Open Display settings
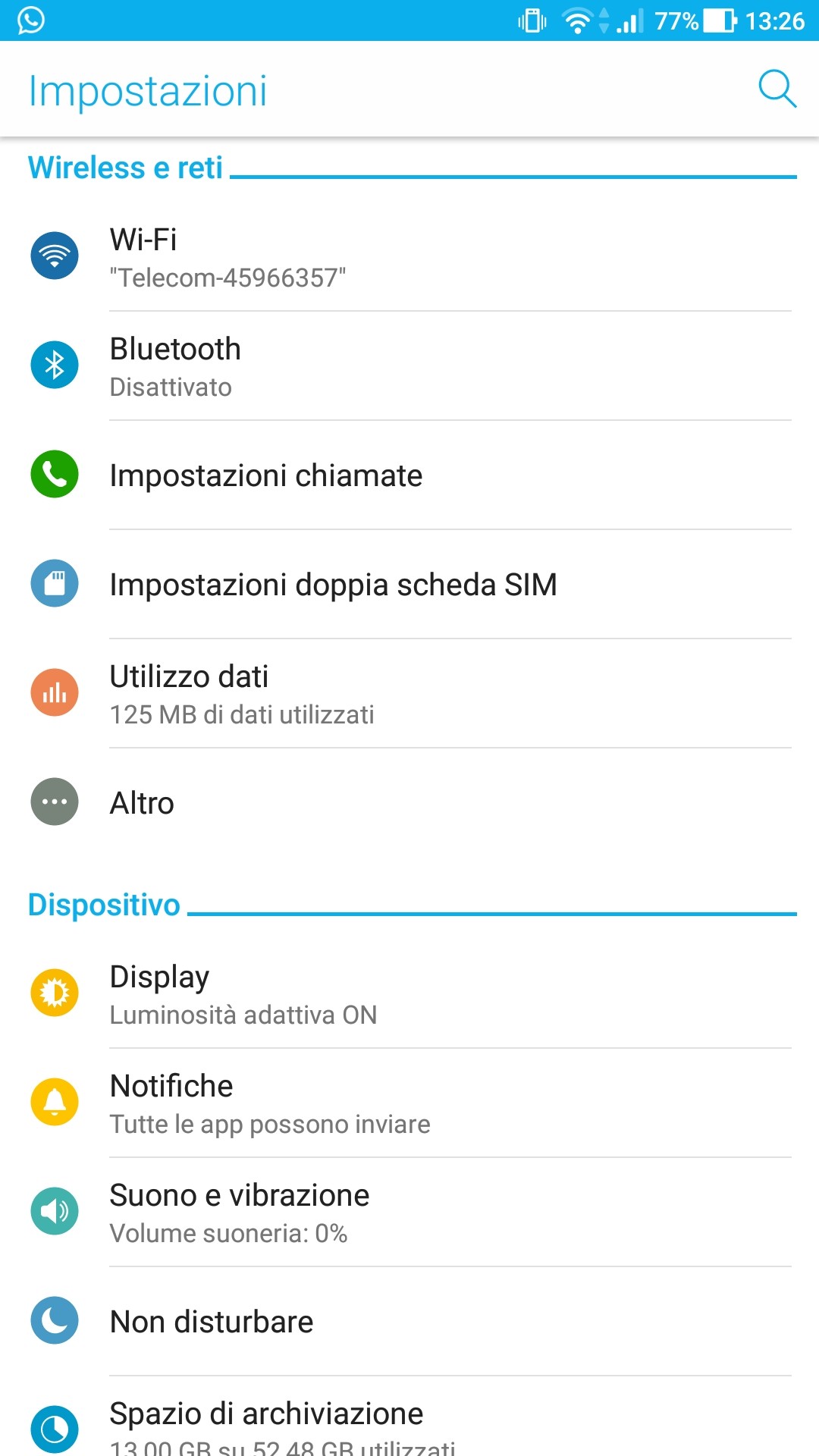This screenshot has height=1456, width=819. click(x=409, y=994)
